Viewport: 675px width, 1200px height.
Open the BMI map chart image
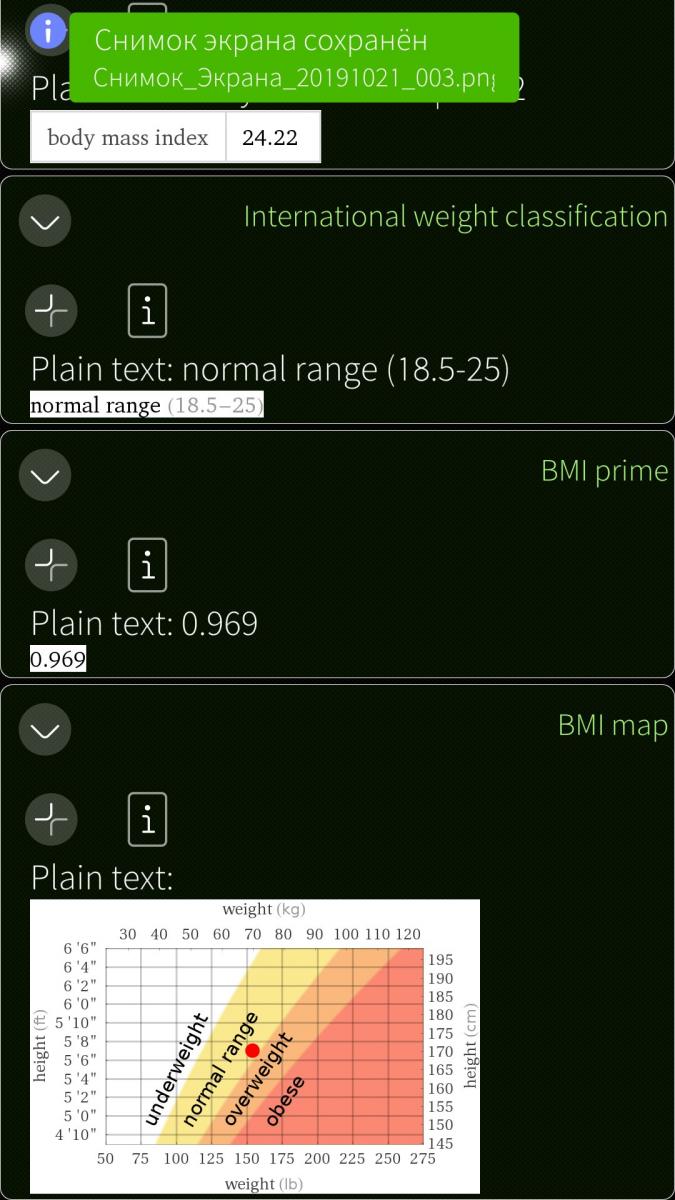point(254,1046)
